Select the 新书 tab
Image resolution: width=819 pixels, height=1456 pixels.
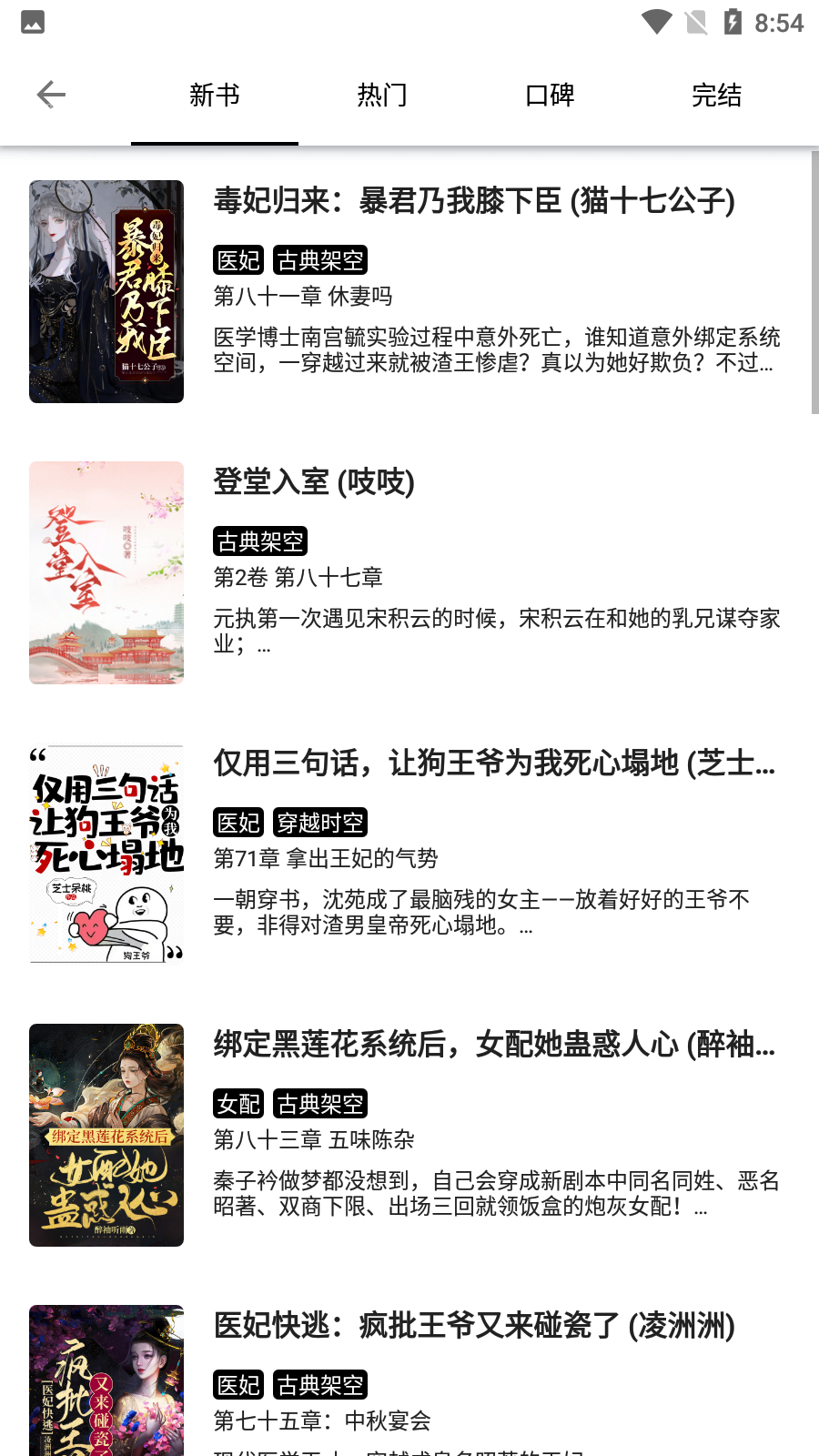tap(215, 95)
